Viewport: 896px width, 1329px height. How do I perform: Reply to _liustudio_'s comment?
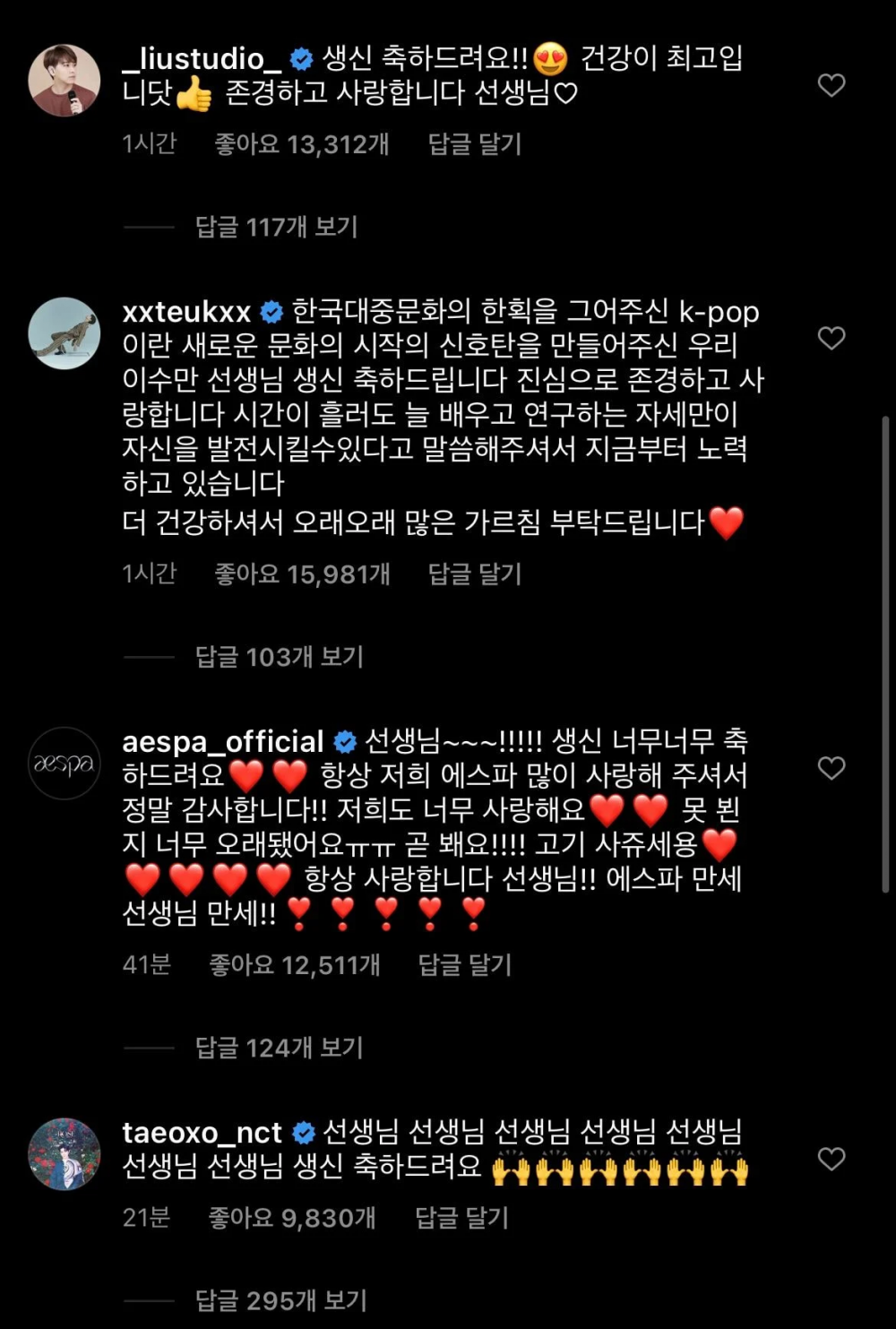[x=474, y=144]
